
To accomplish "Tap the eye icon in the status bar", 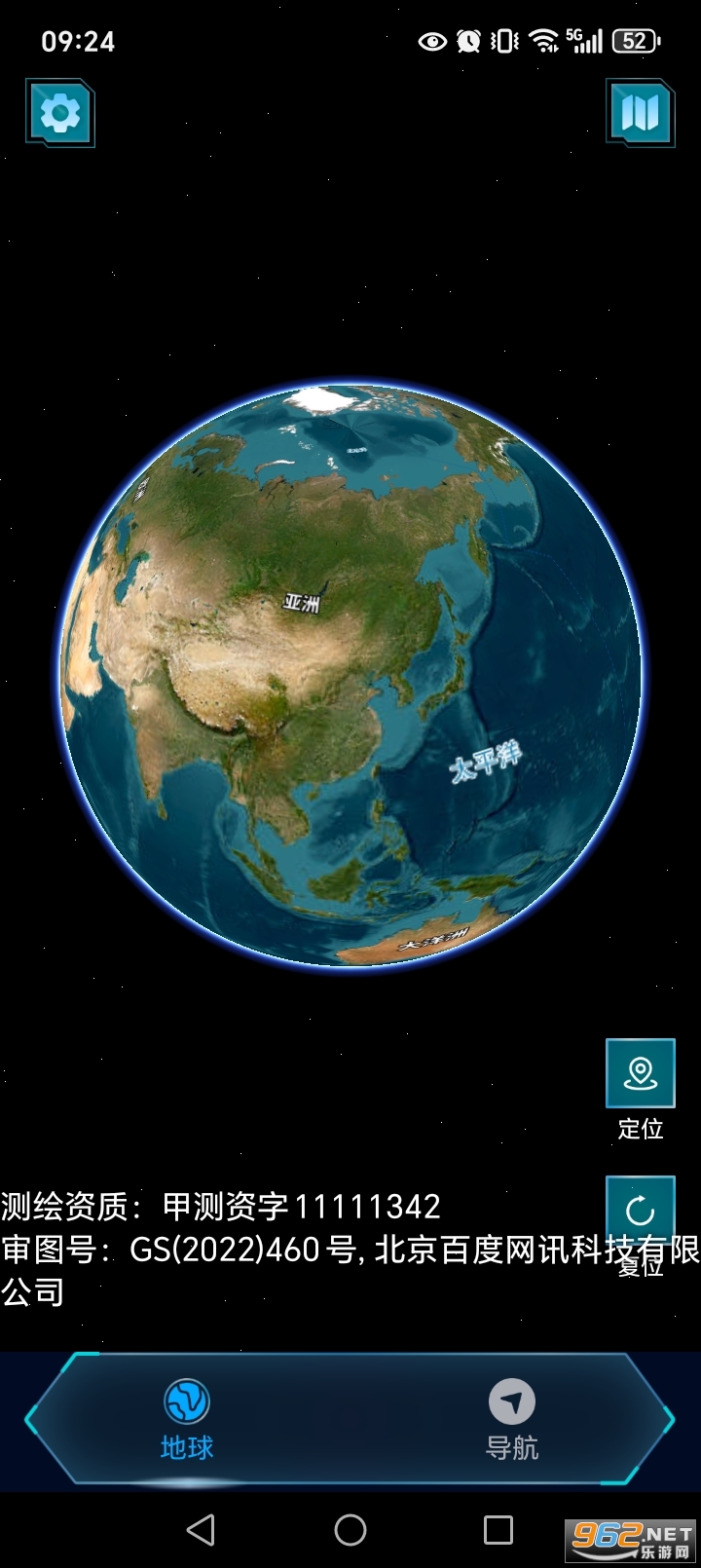I will pos(431,41).
